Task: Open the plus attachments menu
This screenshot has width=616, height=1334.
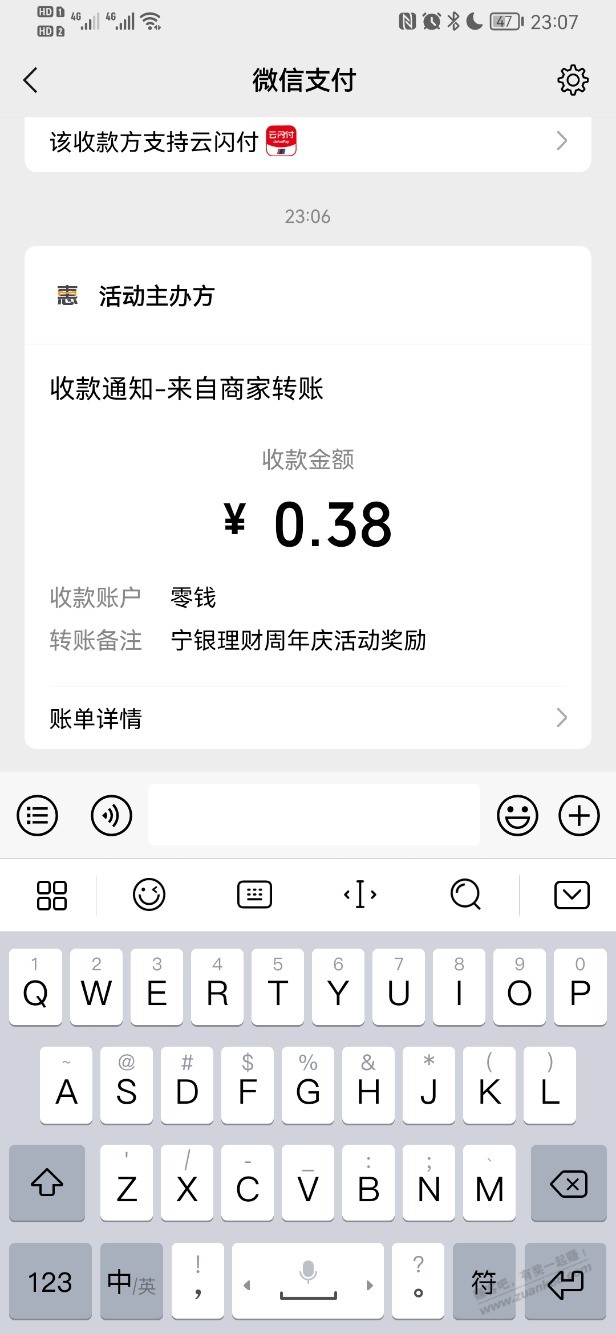Action: 579,816
